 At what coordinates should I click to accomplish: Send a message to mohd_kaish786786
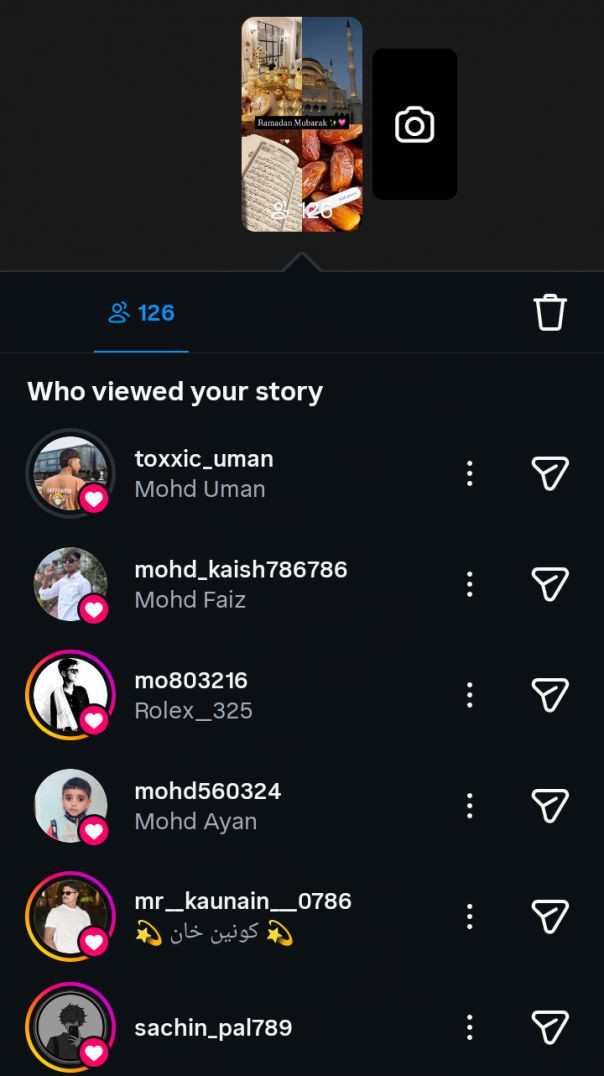(x=549, y=584)
